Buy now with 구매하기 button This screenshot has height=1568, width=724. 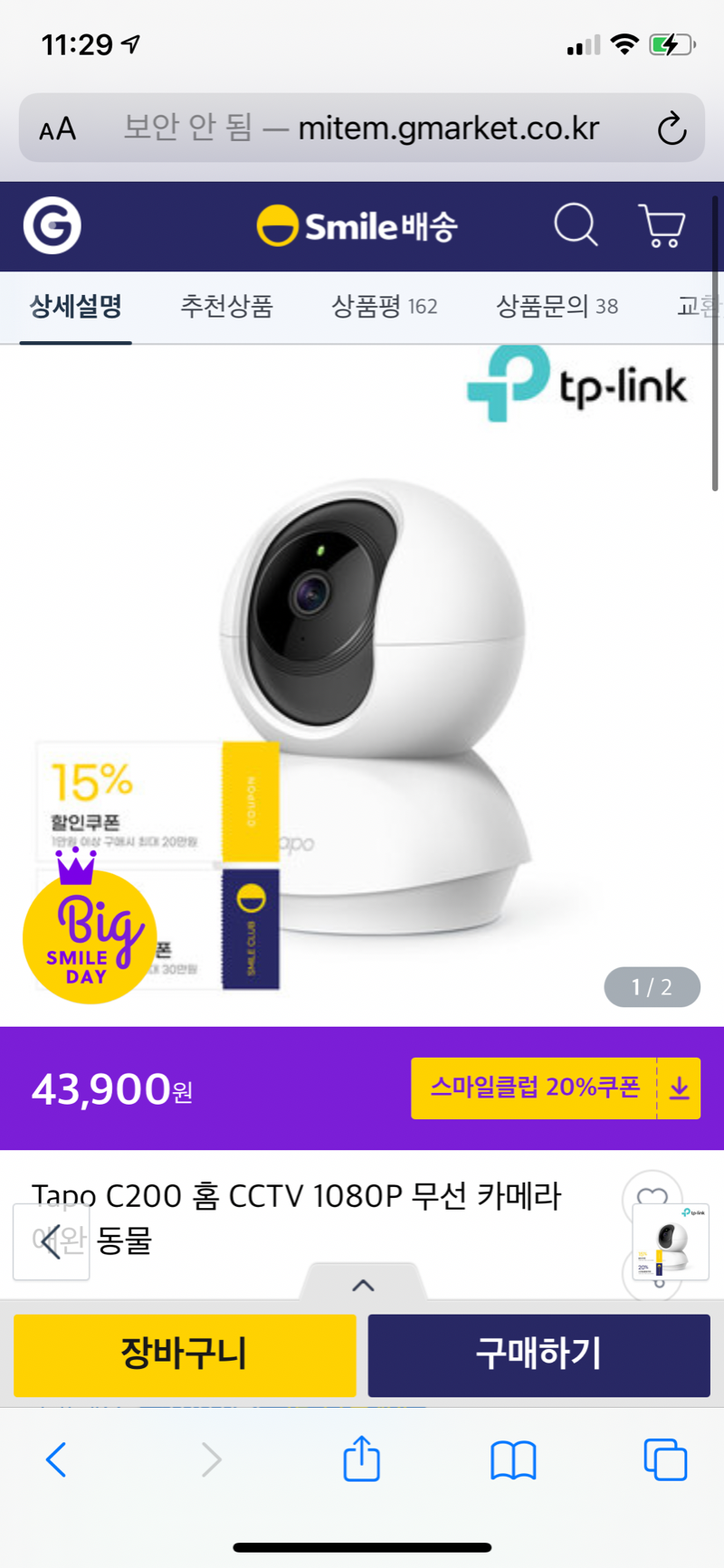click(x=538, y=1354)
